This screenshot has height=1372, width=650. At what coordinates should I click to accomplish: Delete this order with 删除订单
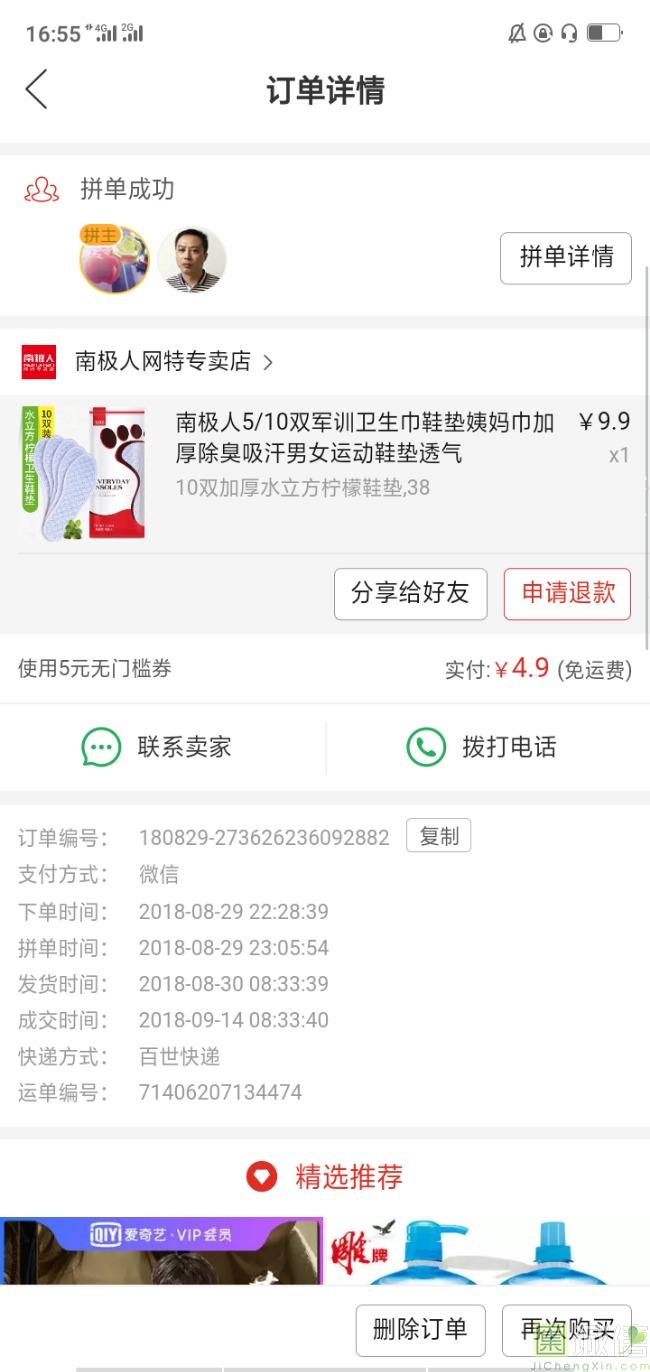pyautogui.click(x=420, y=1329)
